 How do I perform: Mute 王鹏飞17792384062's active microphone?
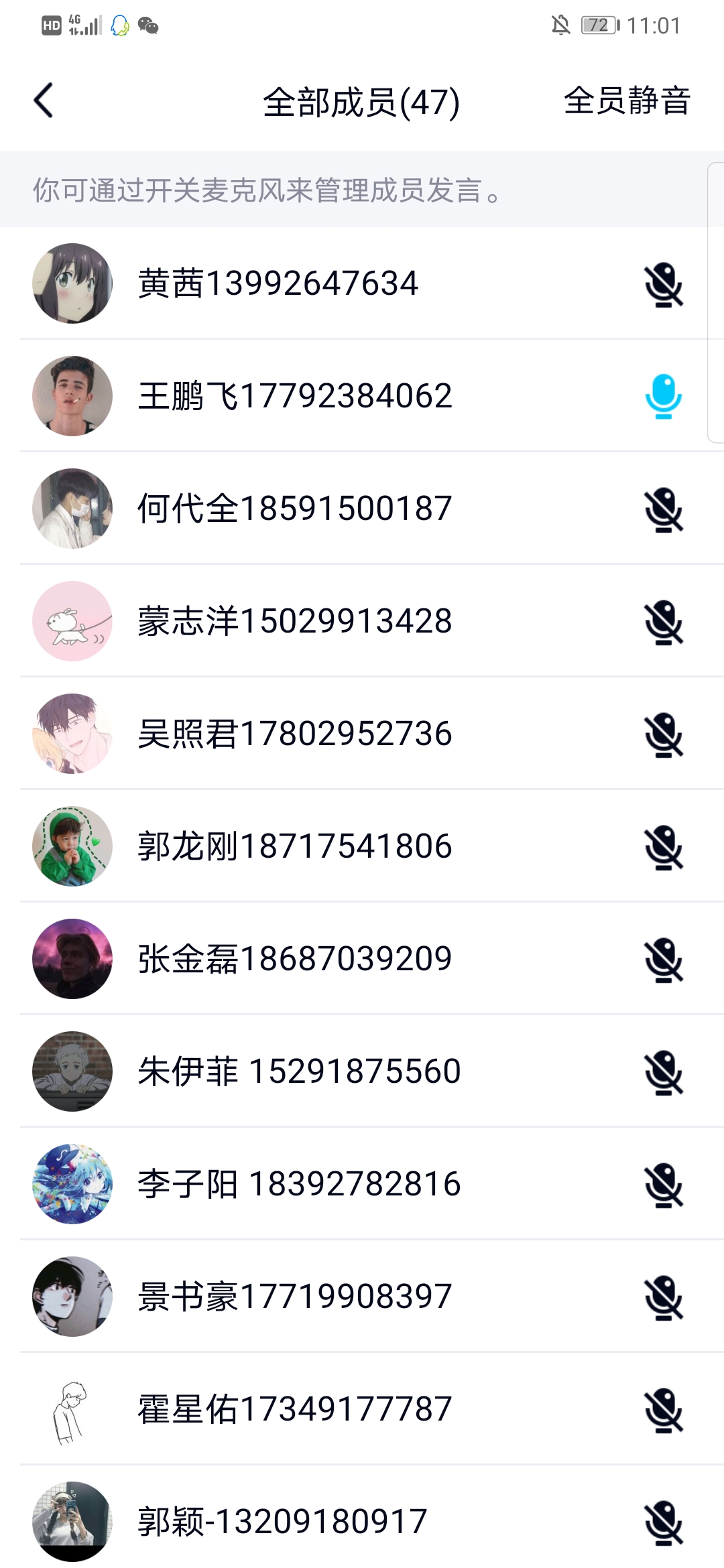click(663, 397)
